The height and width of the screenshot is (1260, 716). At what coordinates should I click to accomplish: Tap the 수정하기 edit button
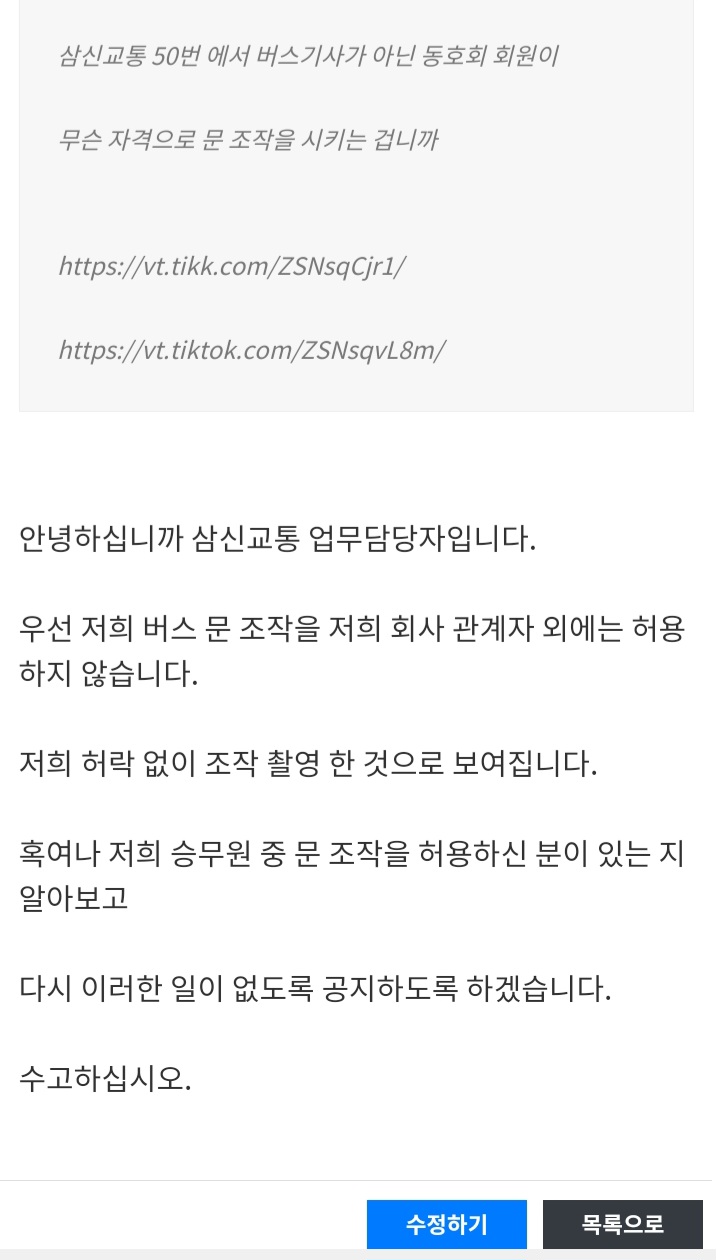click(x=446, y=1224)
